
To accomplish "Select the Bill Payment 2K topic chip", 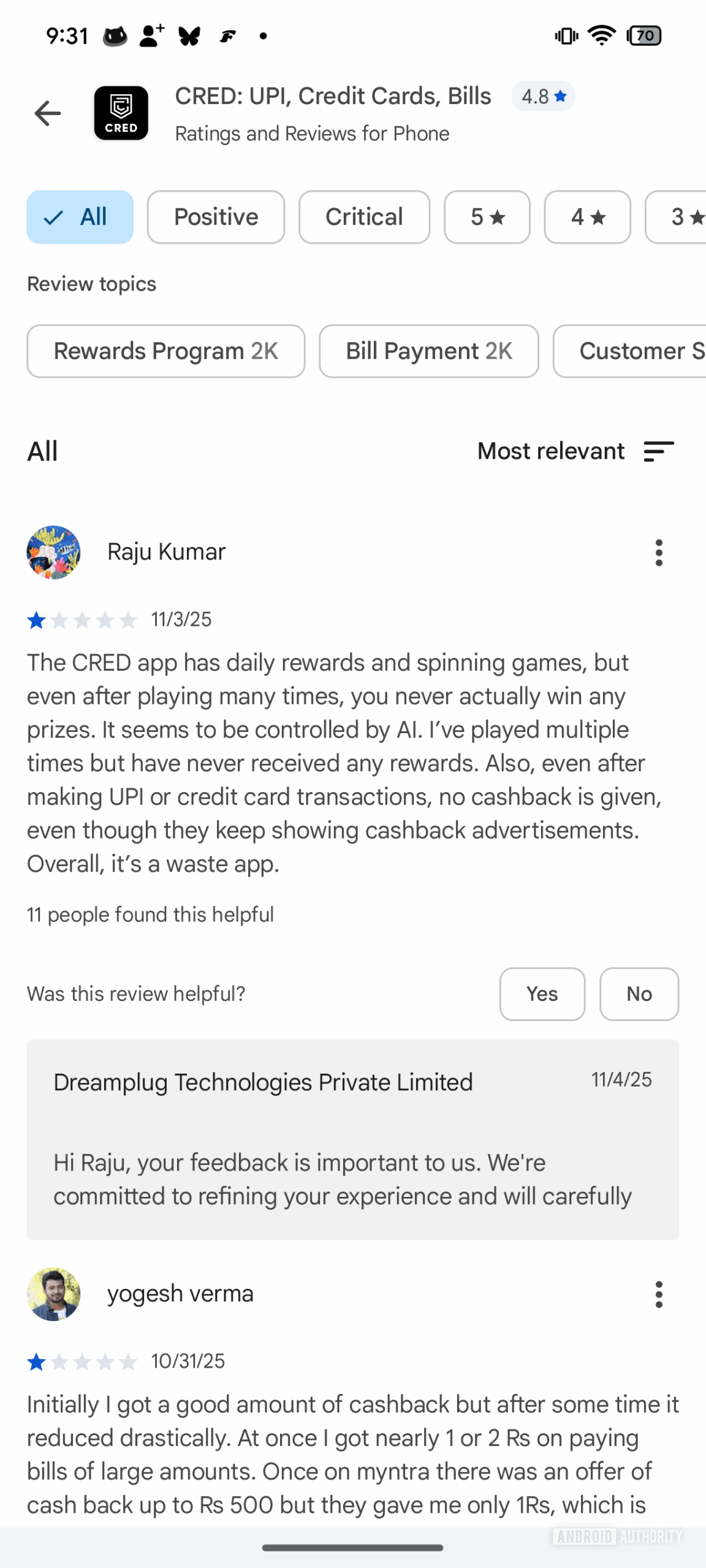I will [428, 351].
